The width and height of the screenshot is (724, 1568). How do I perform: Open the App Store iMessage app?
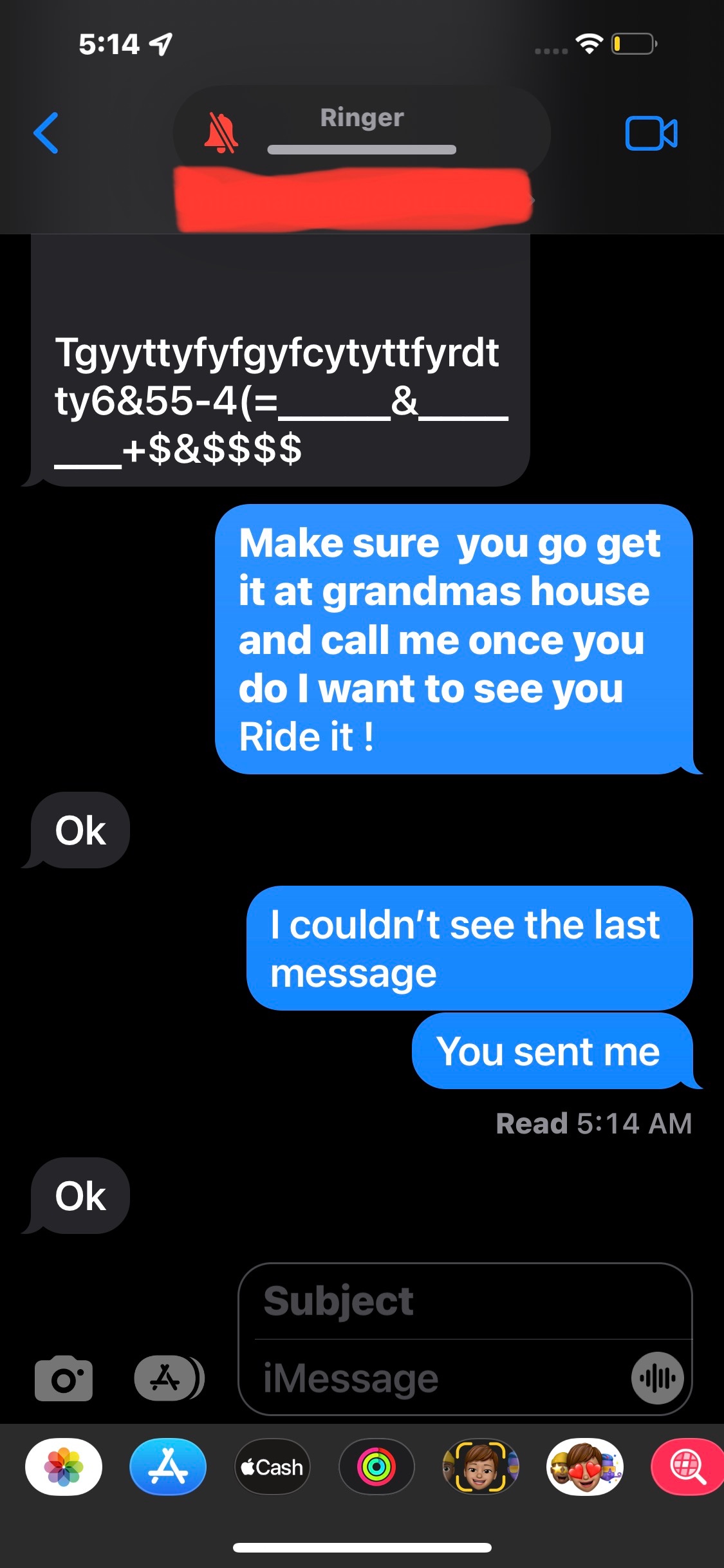(168, 1467)
